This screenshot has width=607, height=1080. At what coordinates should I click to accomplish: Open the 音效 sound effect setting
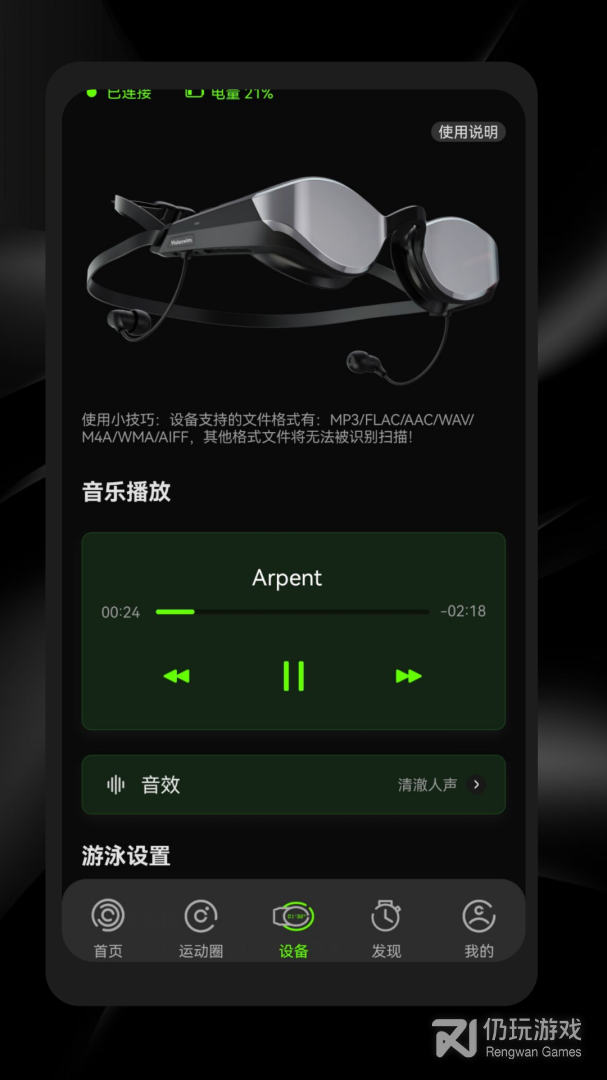pyautogui.click(x=293, y=785)
